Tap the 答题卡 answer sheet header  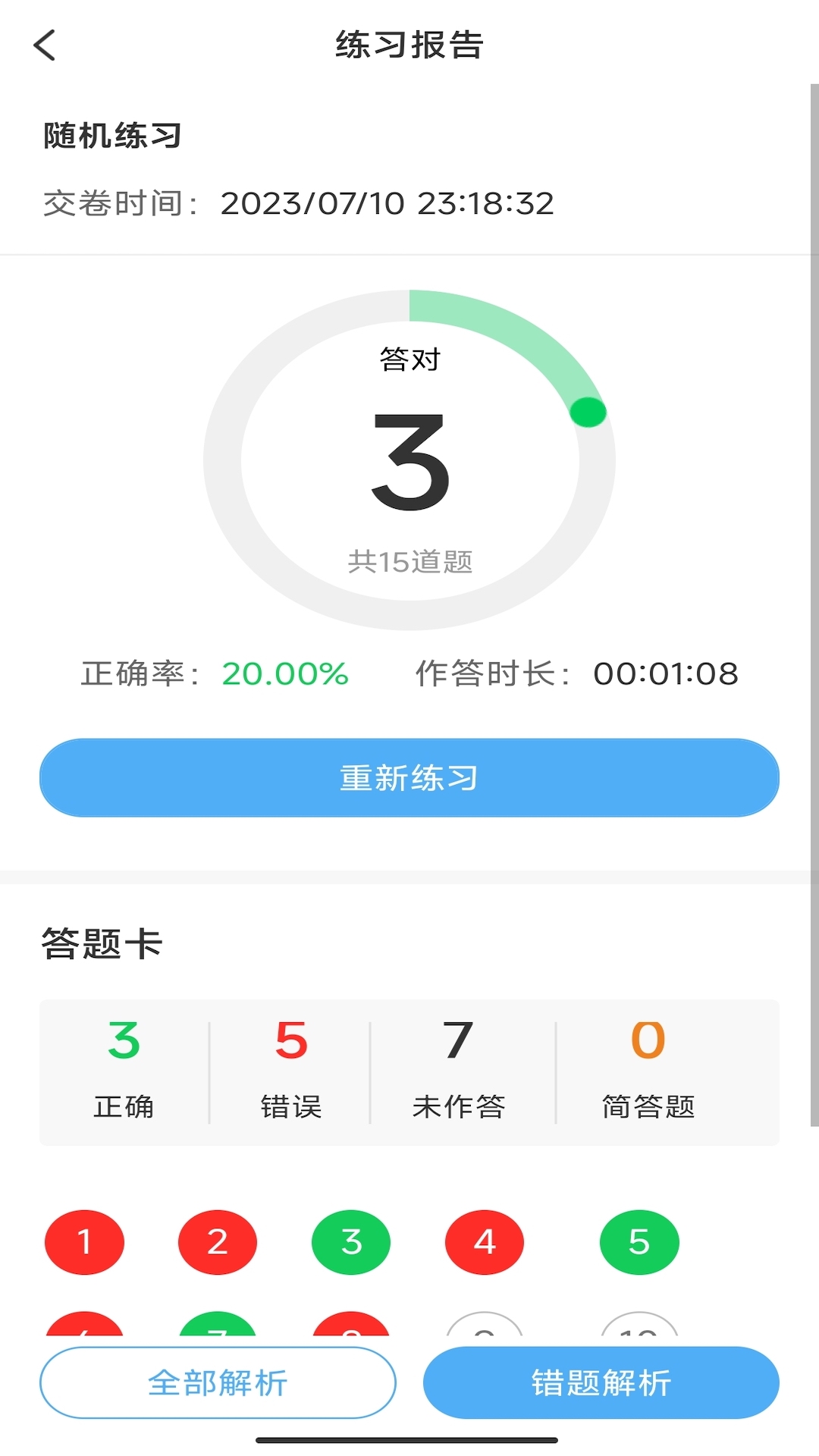101,943
